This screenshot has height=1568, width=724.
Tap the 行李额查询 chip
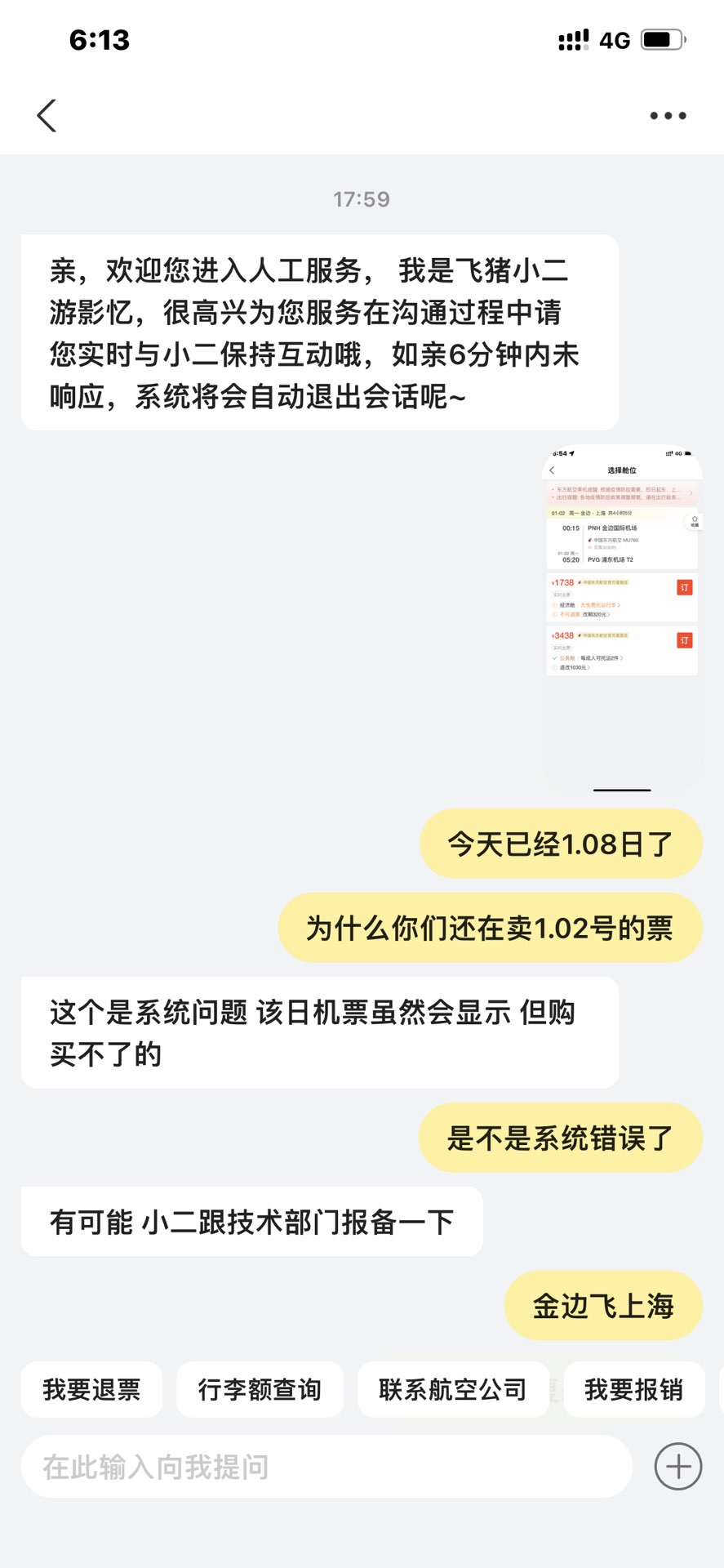click(260, 1389)
